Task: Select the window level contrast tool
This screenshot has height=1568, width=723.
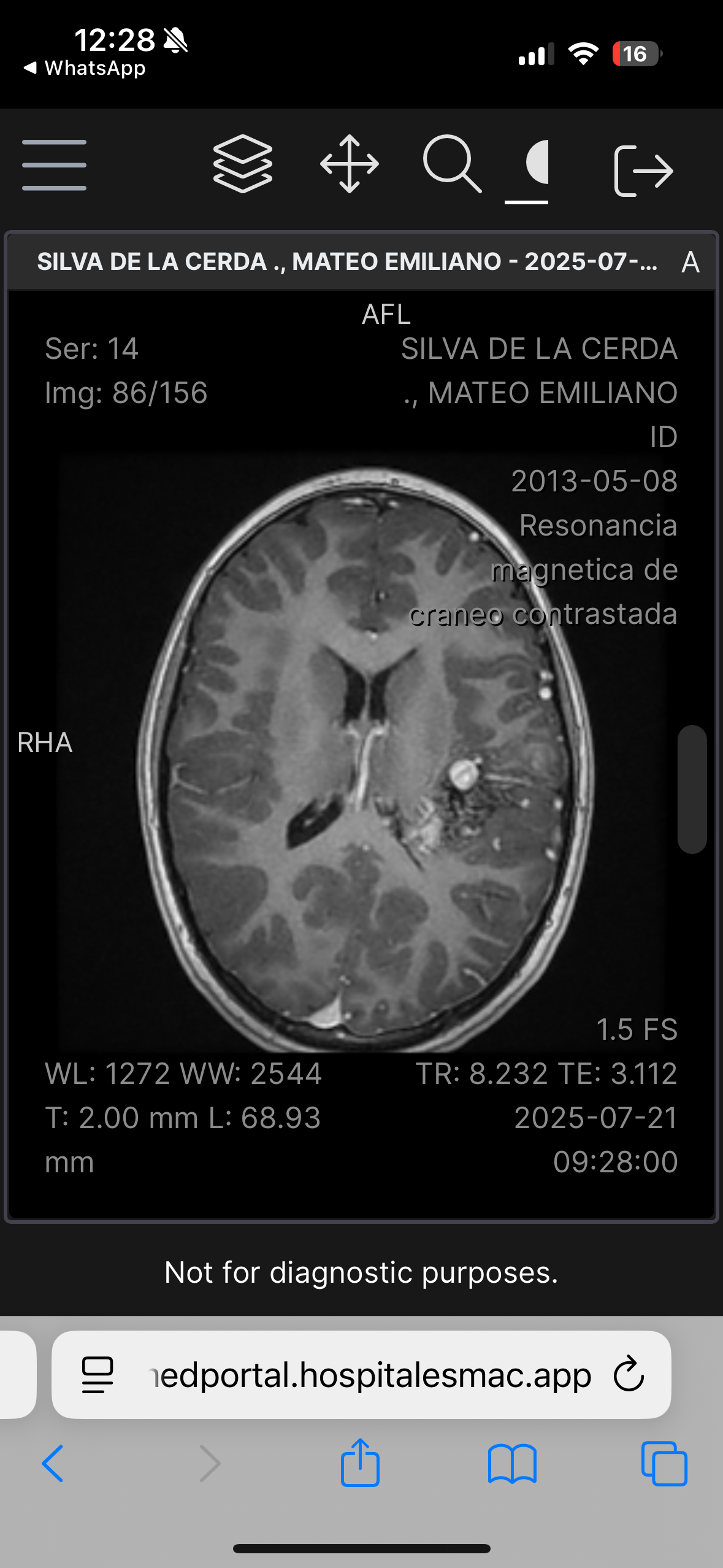Action: (x=535, y=163)
